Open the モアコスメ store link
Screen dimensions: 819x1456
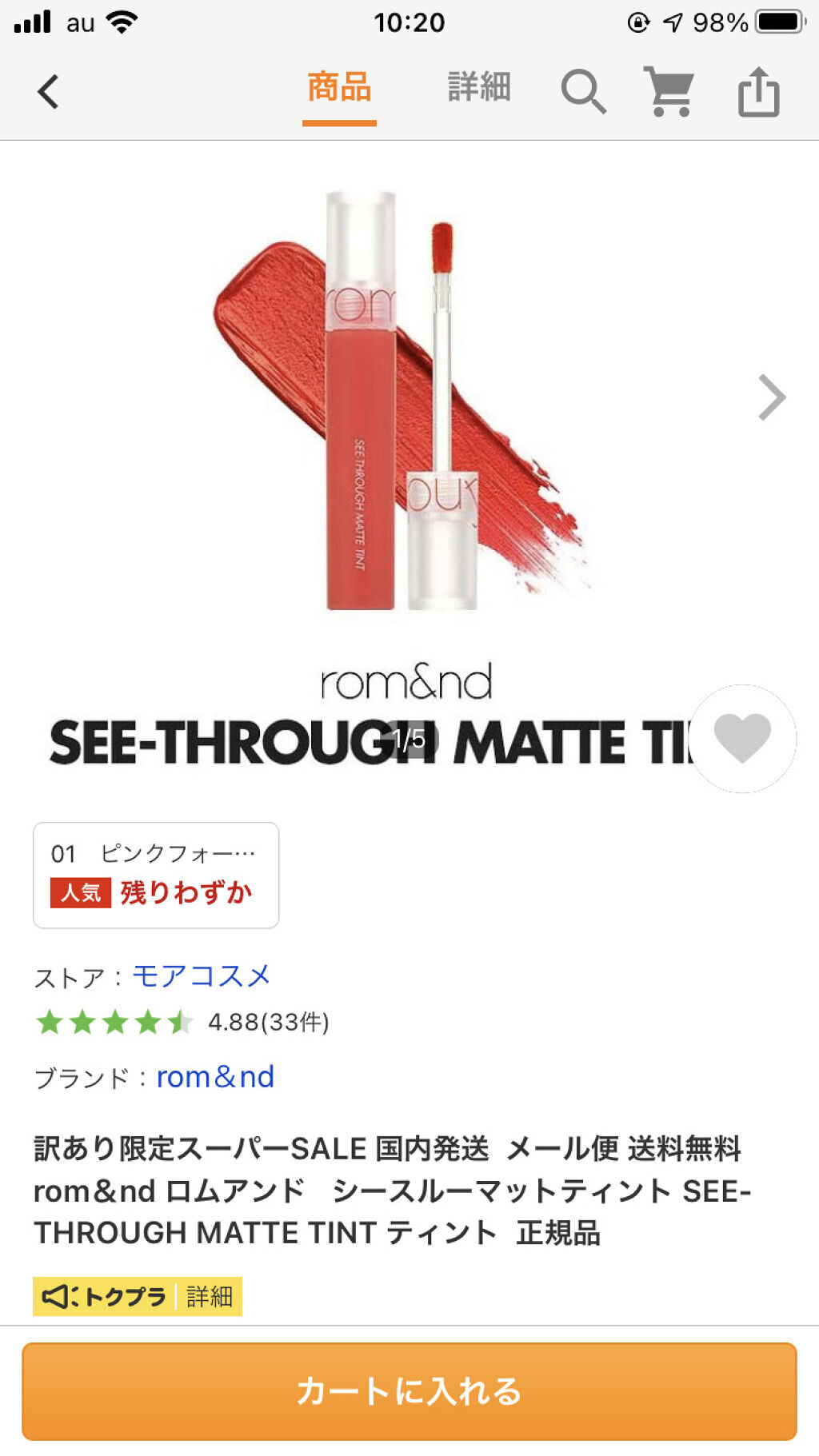point(202,976)
